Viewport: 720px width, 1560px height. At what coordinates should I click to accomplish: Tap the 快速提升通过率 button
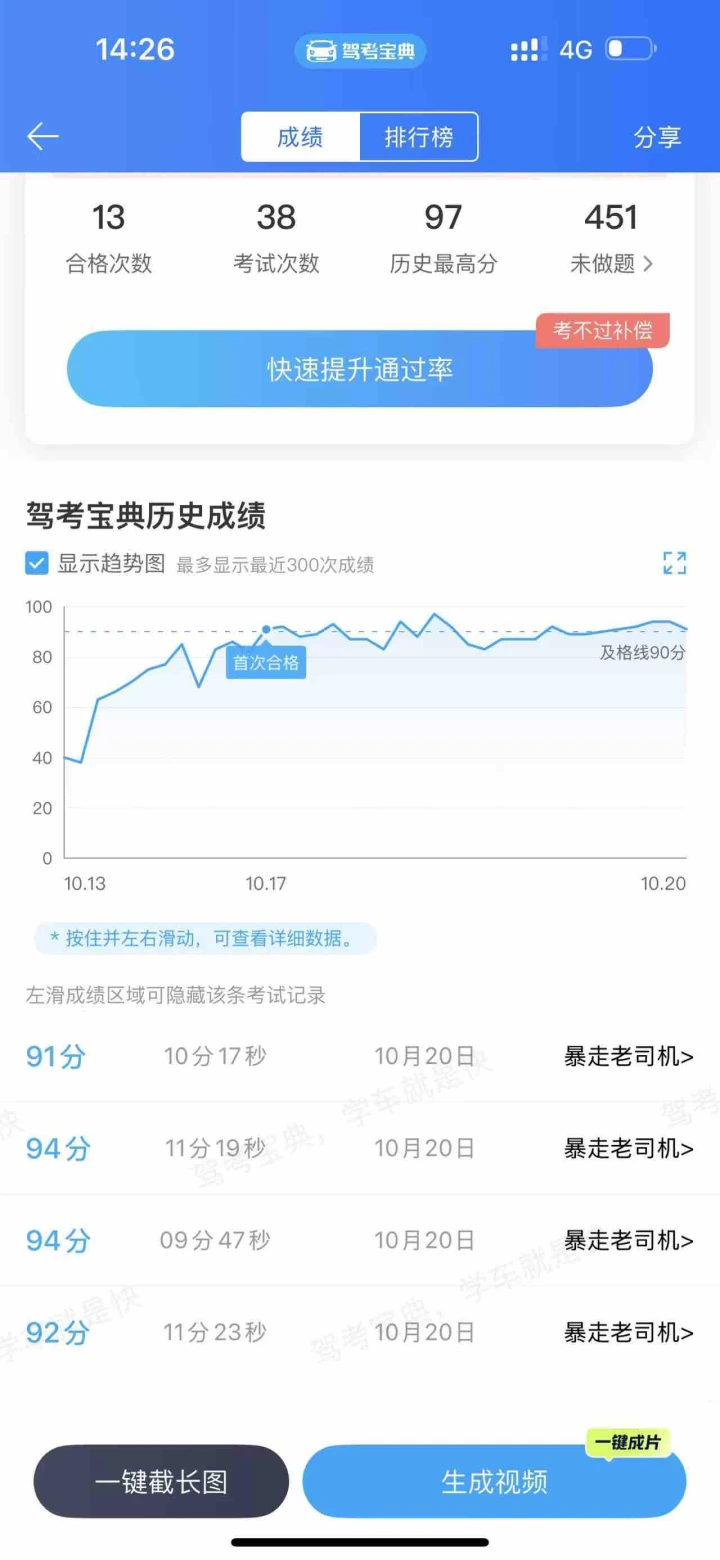360,369
